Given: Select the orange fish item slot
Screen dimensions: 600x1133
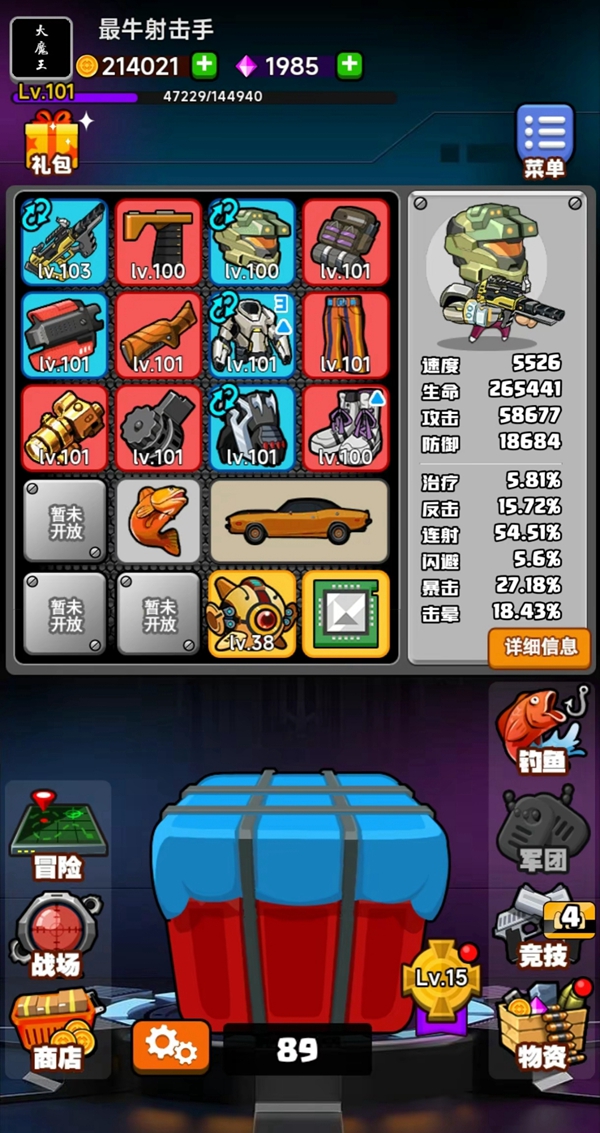Looking at the screenshot, I should coord(158,520).
